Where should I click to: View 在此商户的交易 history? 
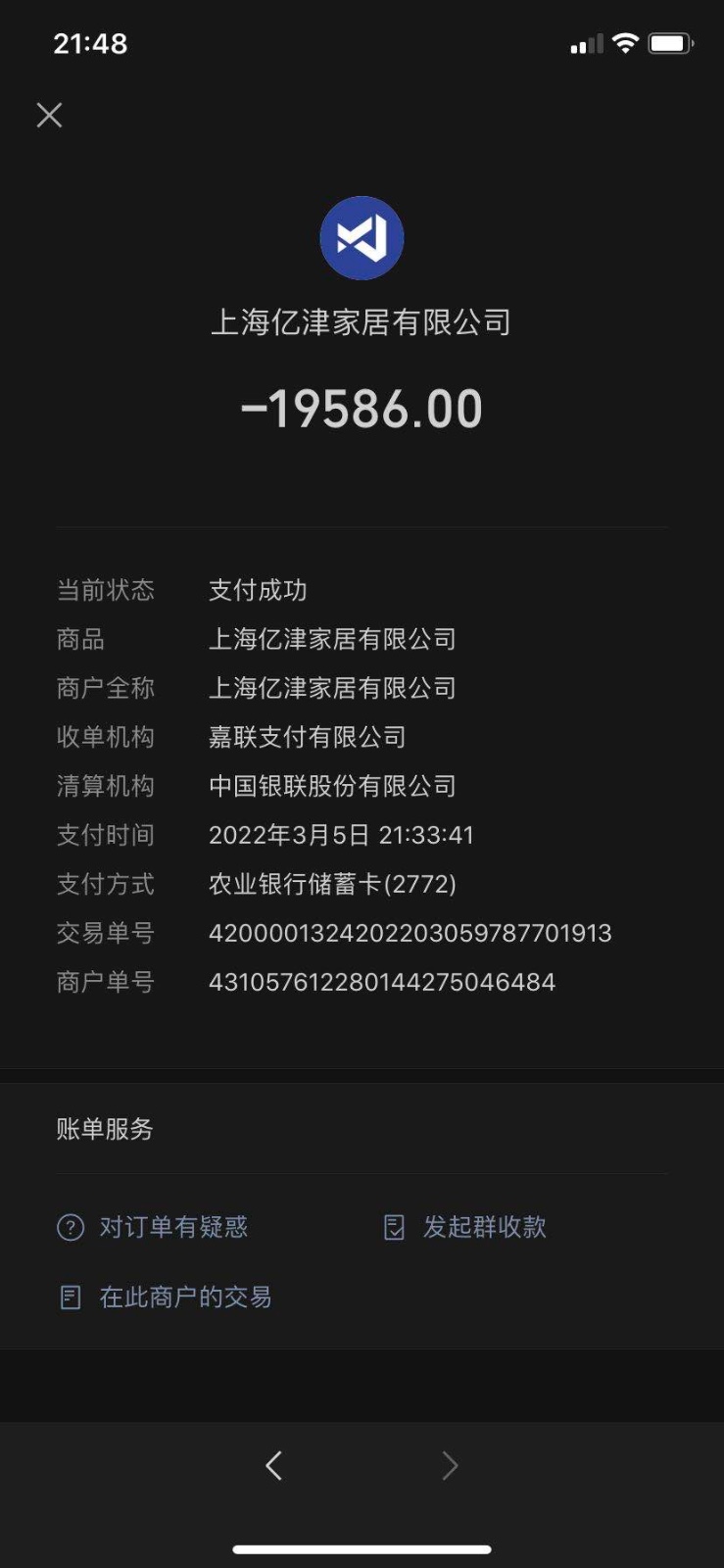coord(166,1298)
